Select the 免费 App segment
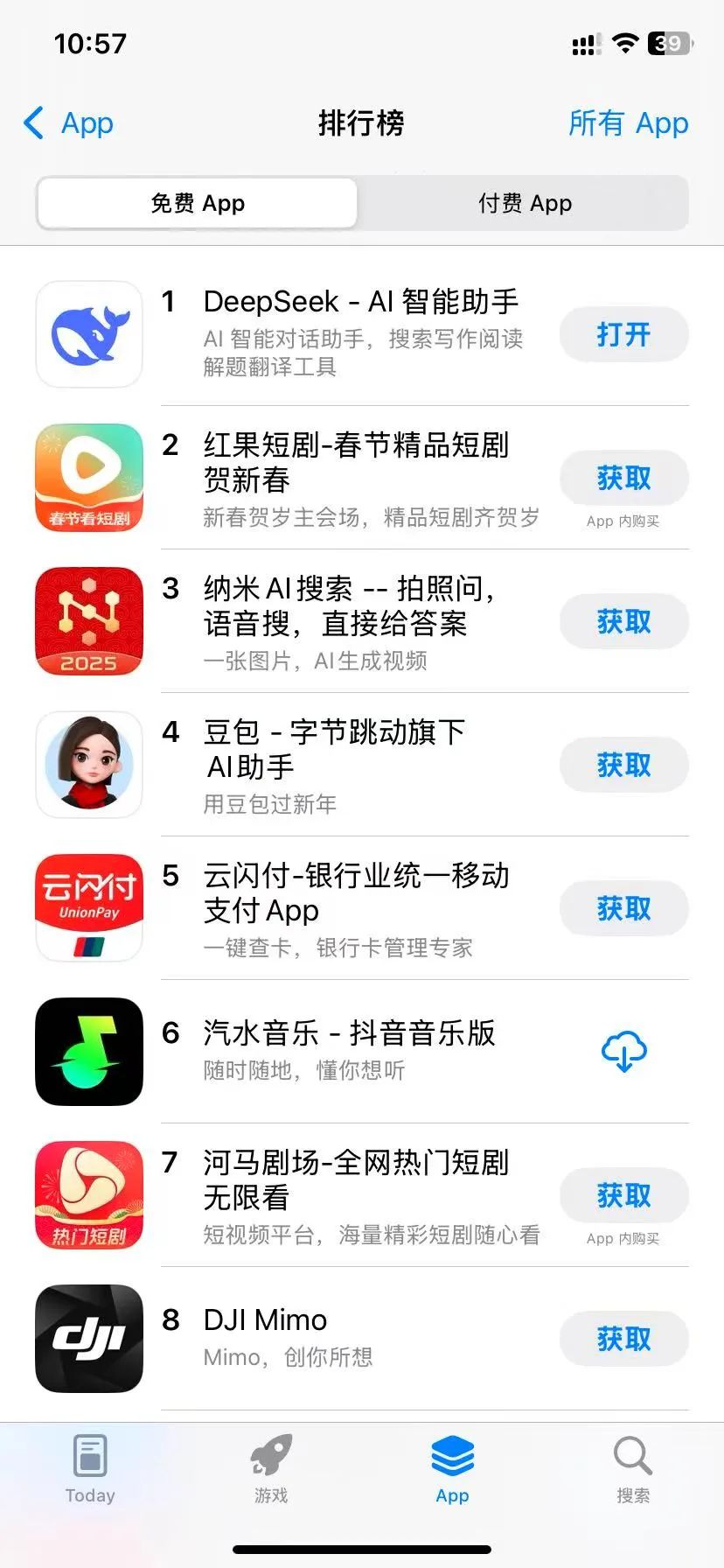Screen dimensions: 724x1568 [198, 204]
